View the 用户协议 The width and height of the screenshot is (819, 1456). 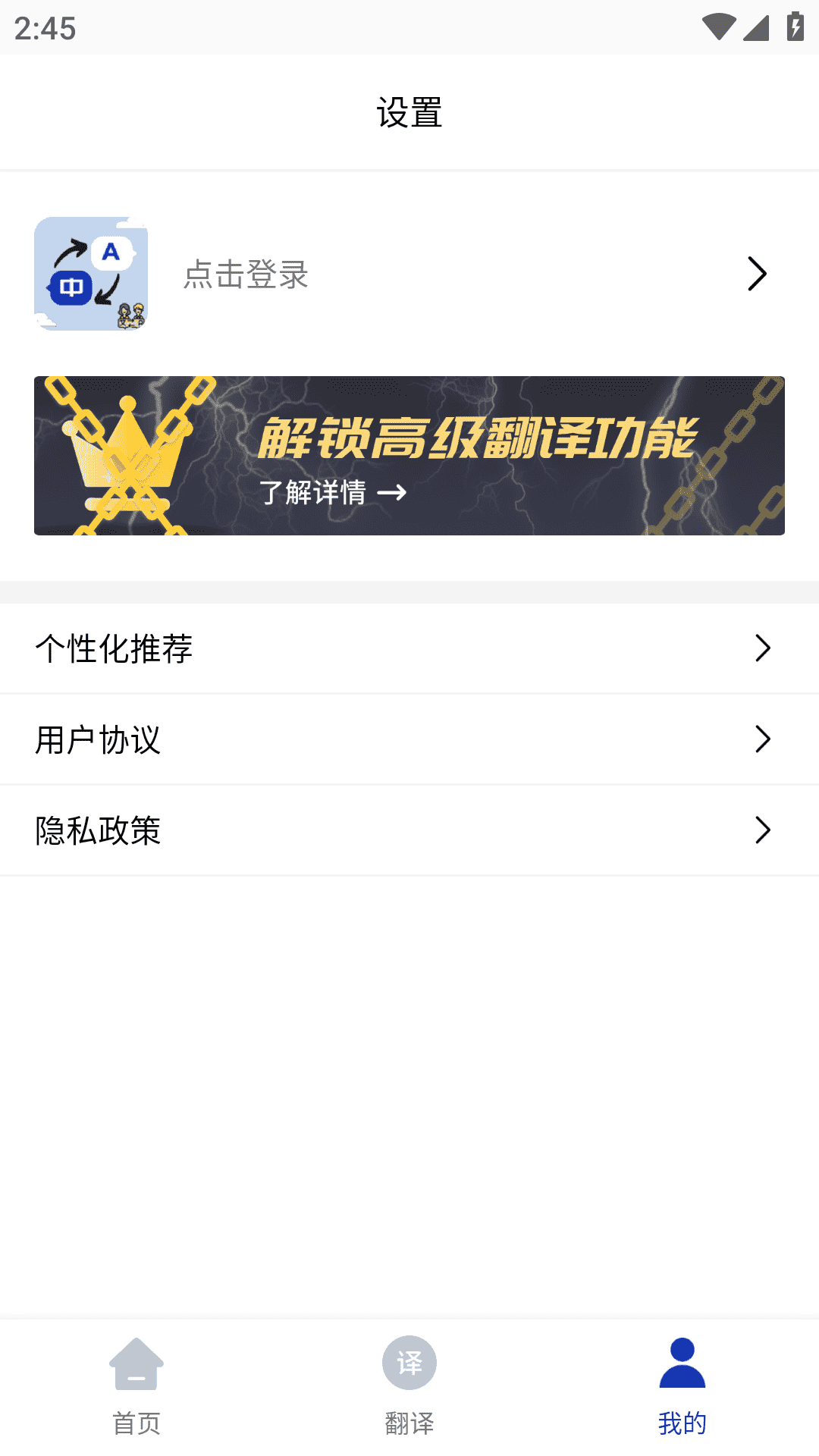(409, 739)
